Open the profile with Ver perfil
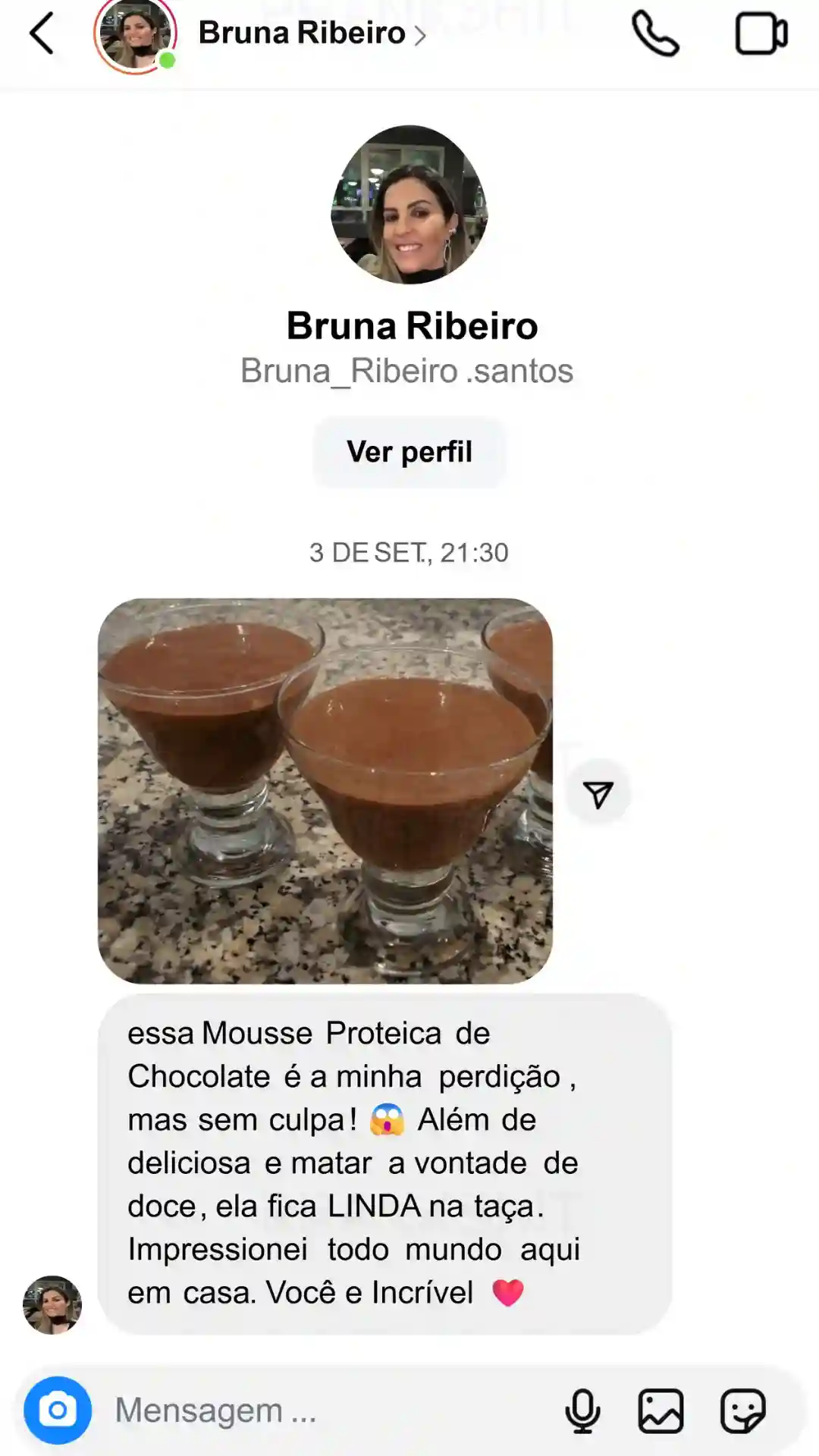 click(x=409, y=451)
